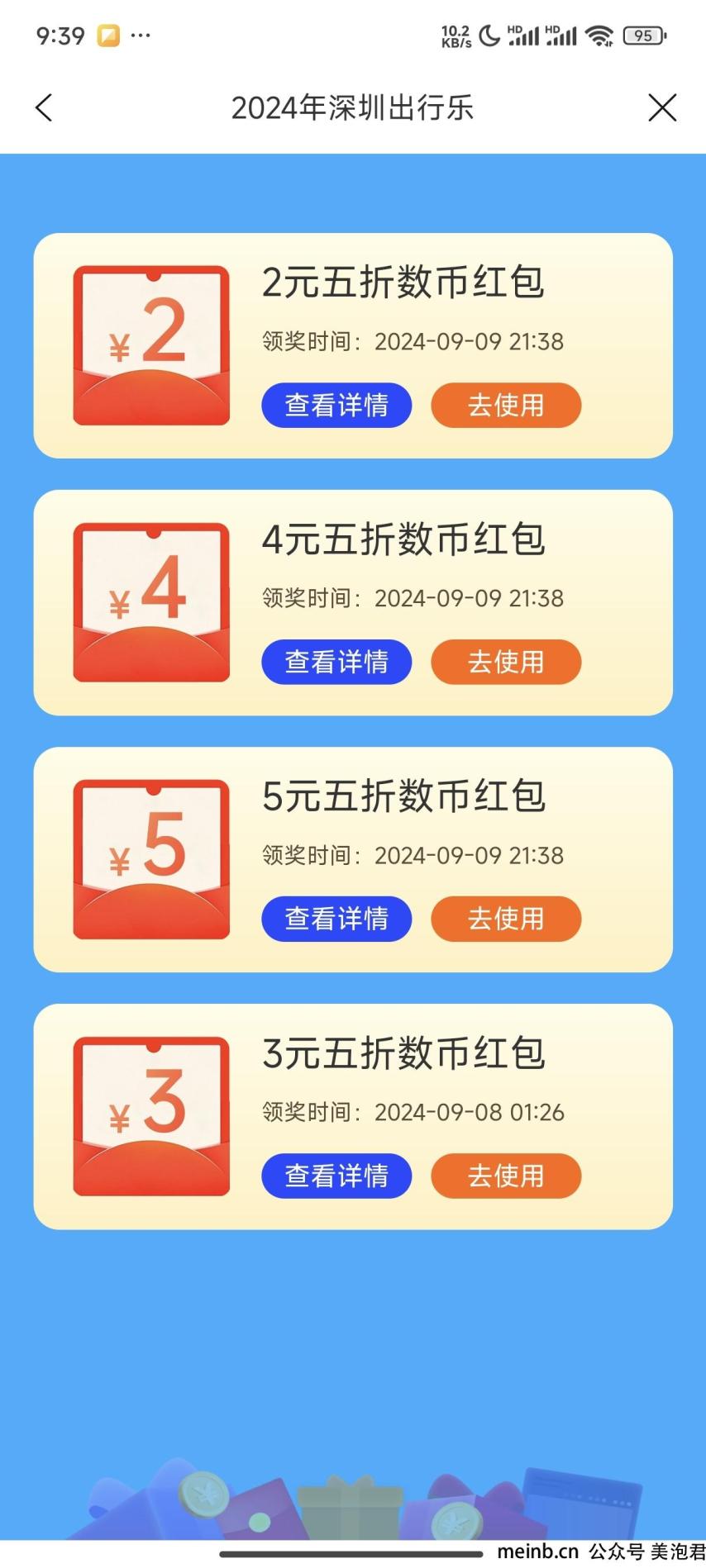706x1568 pixels.
Task: Tap 去使用 on the 4元 red packet
Action: [506, 662]
